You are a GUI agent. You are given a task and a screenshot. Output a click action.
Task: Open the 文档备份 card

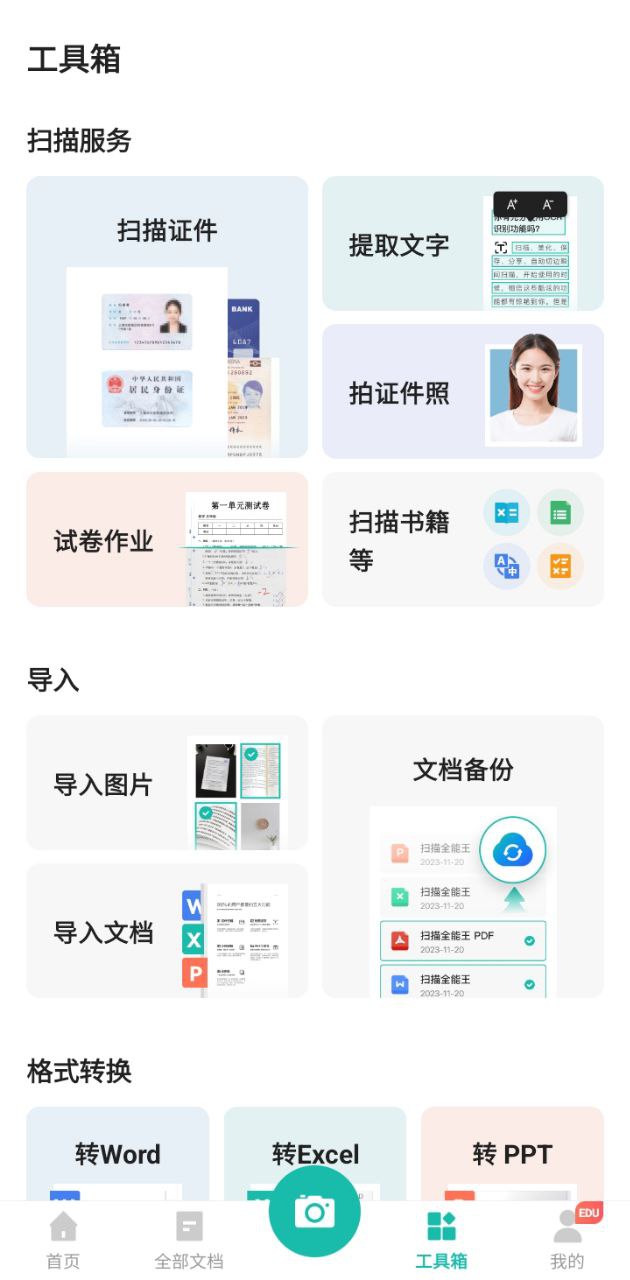coord(462,857)
